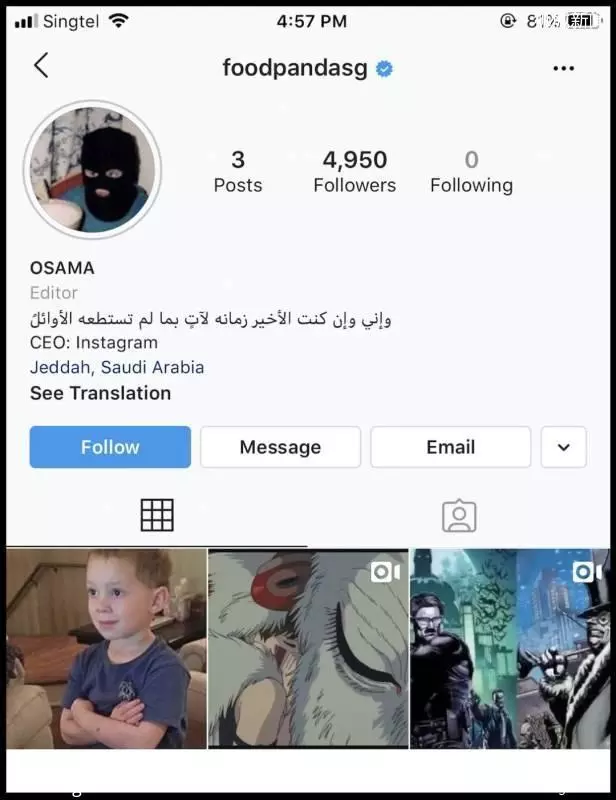Screen dimensions: 616x800
Task: Go back using the arrow
Action: pyautogui.click(x=41, y=66)
